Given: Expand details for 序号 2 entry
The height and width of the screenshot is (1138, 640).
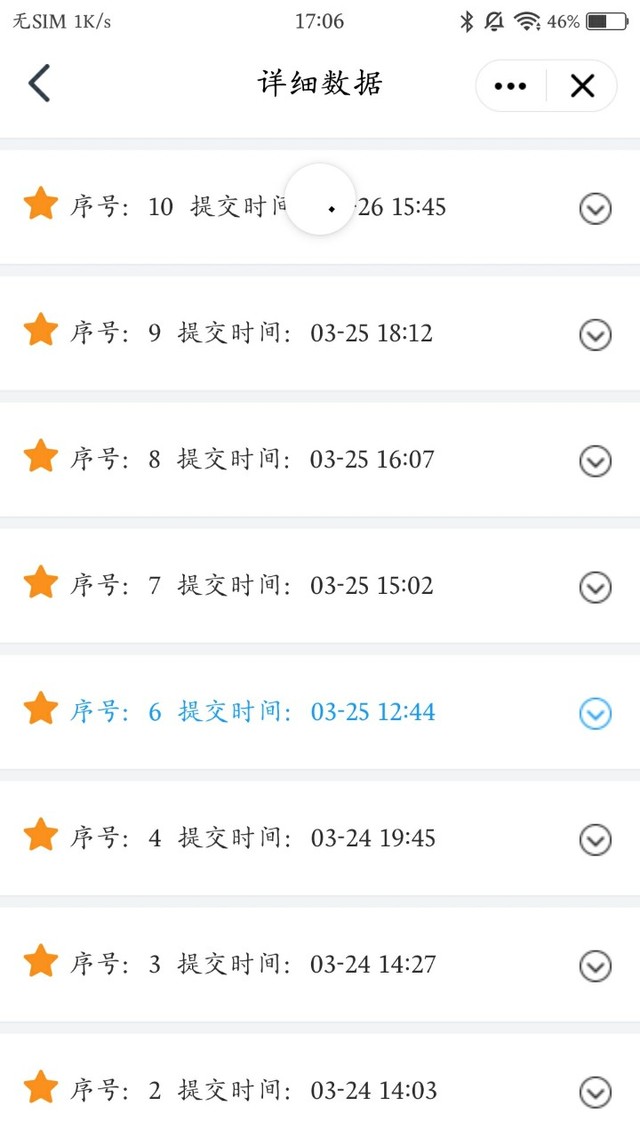Looking at the screenshot, I should [595, 1092].
